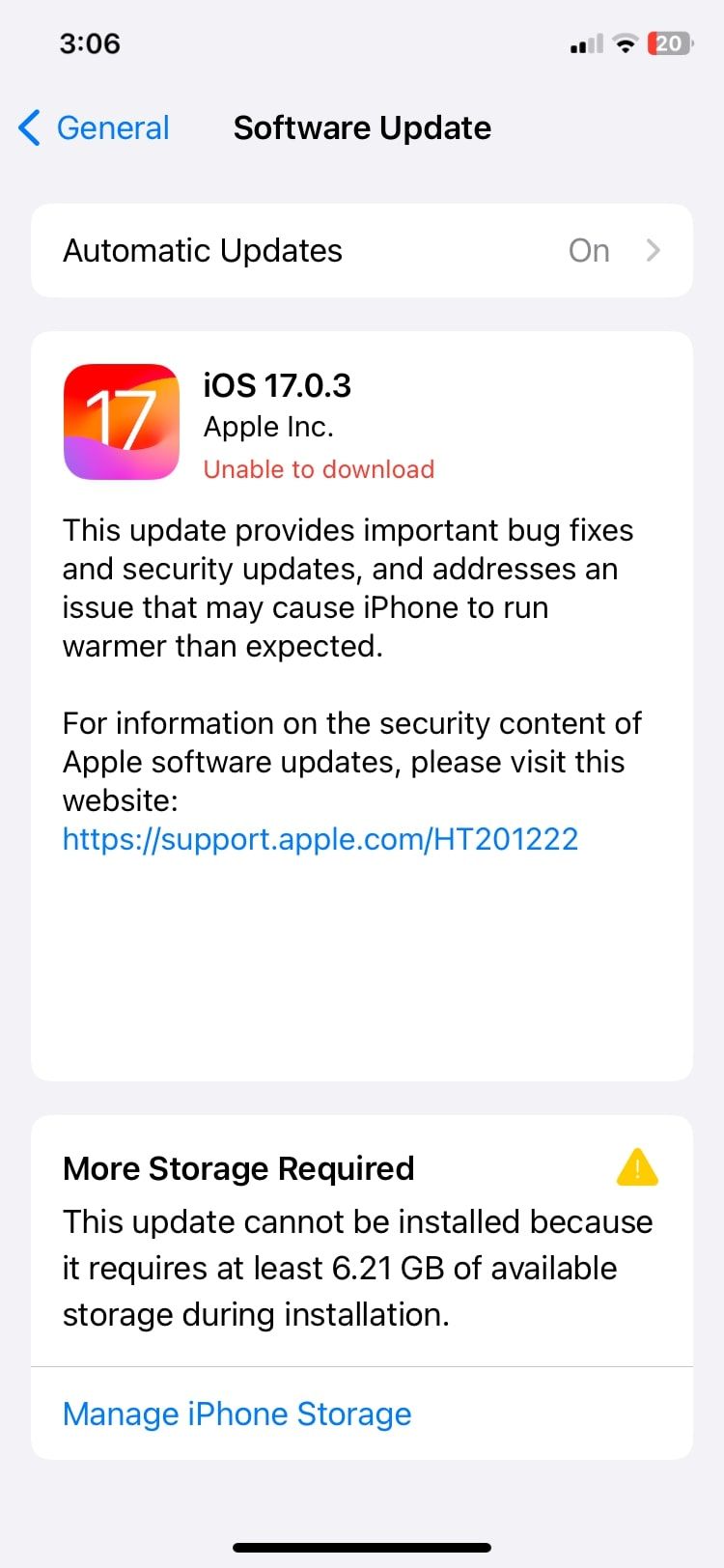
Task: Go back to General settings
Action: (95, 127)
